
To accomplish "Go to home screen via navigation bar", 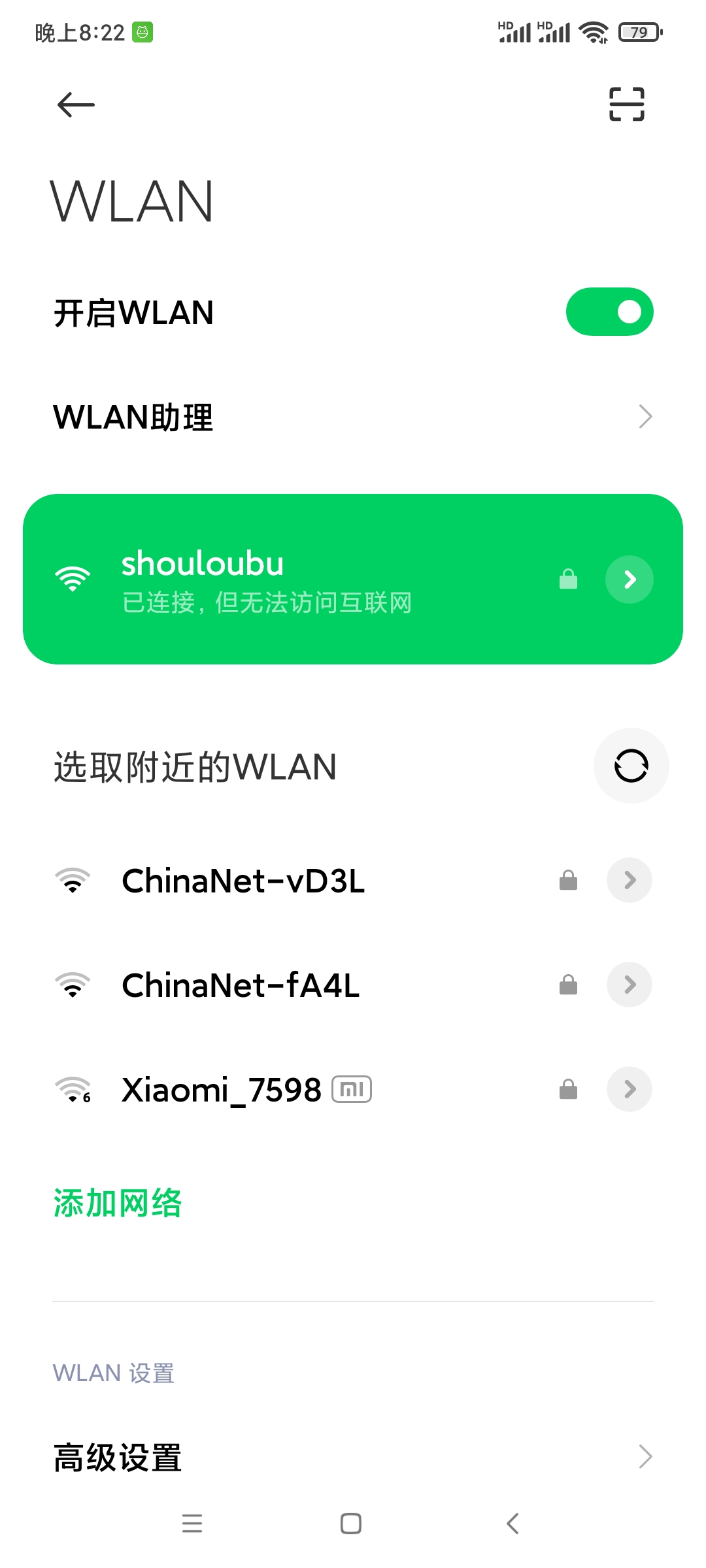I will [x=351, y=1524].
